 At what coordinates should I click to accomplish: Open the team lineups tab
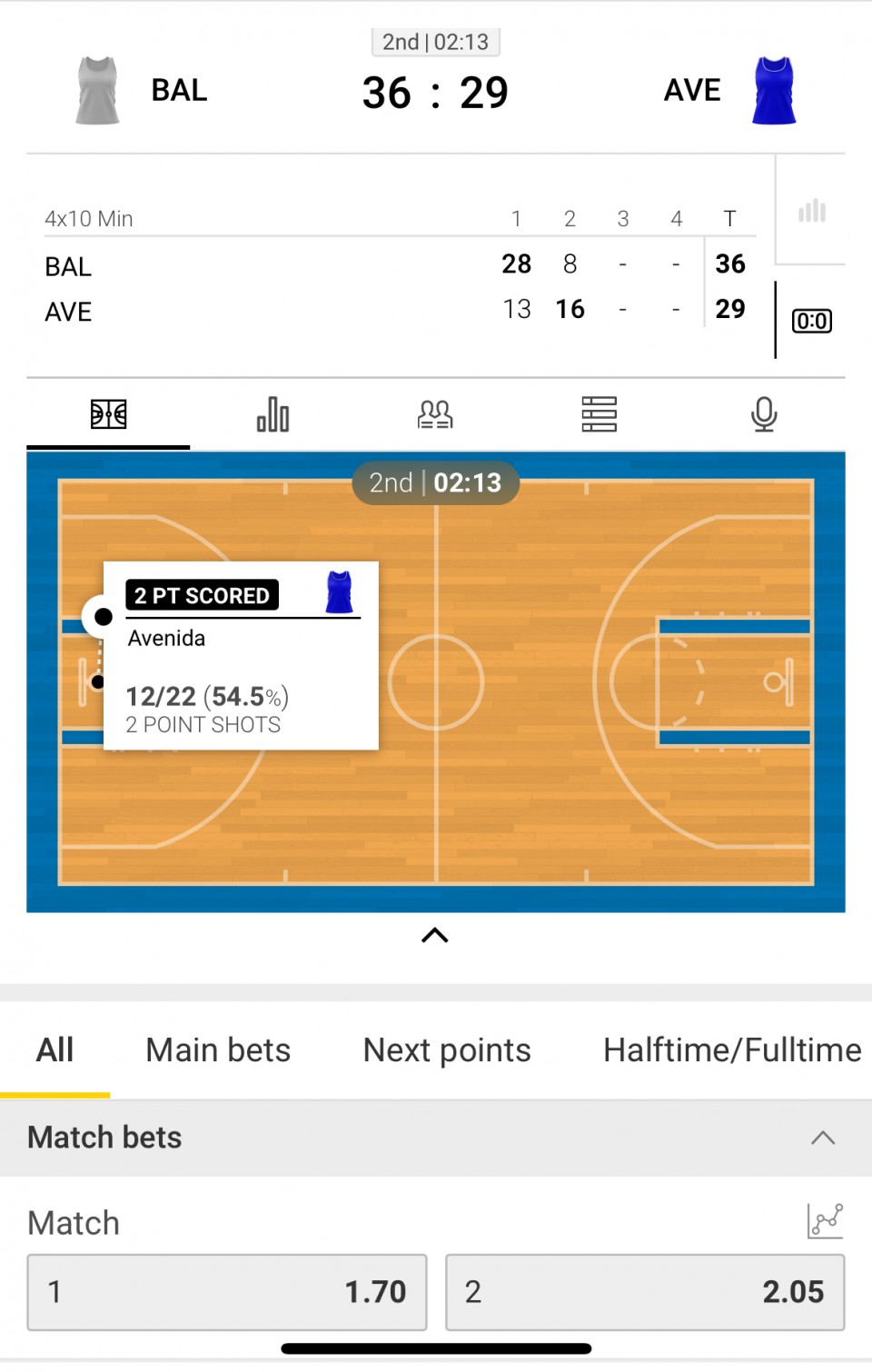point(435,415)
